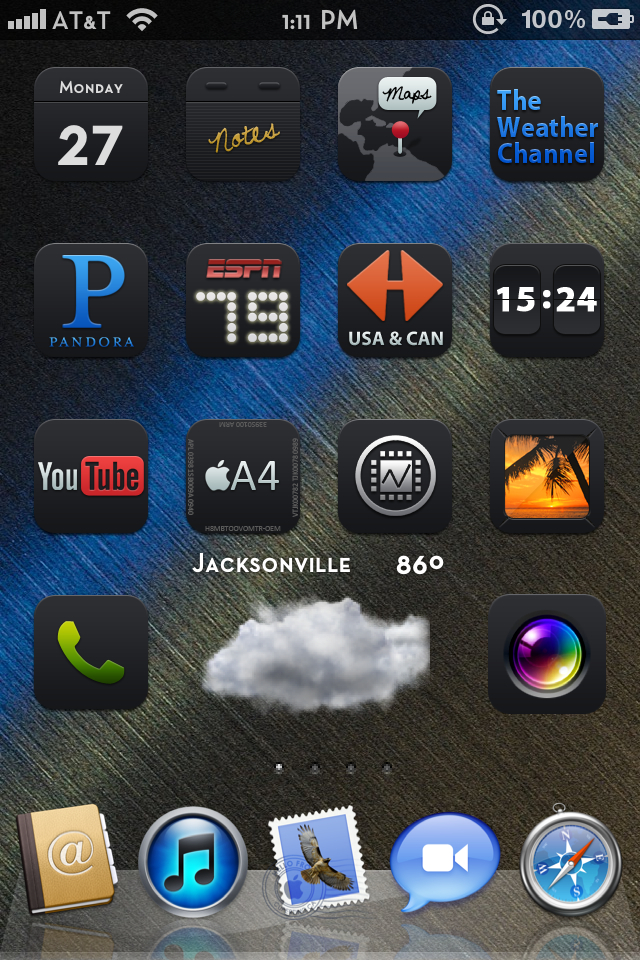
Task: Launch Pandora
Action: [x=91, y=301]
